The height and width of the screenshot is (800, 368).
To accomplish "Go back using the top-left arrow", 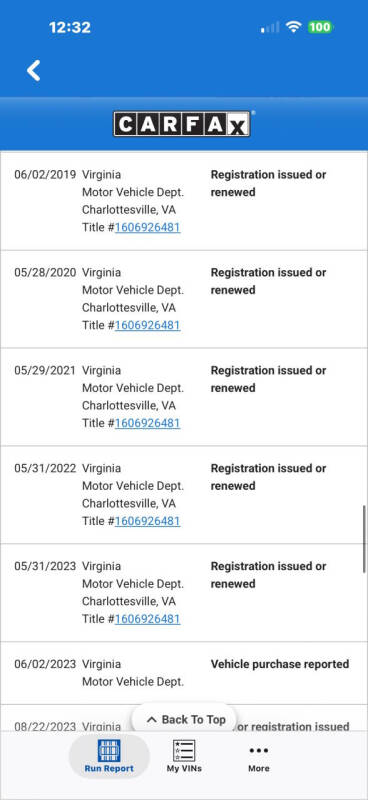I will click(x=34, y=70).
